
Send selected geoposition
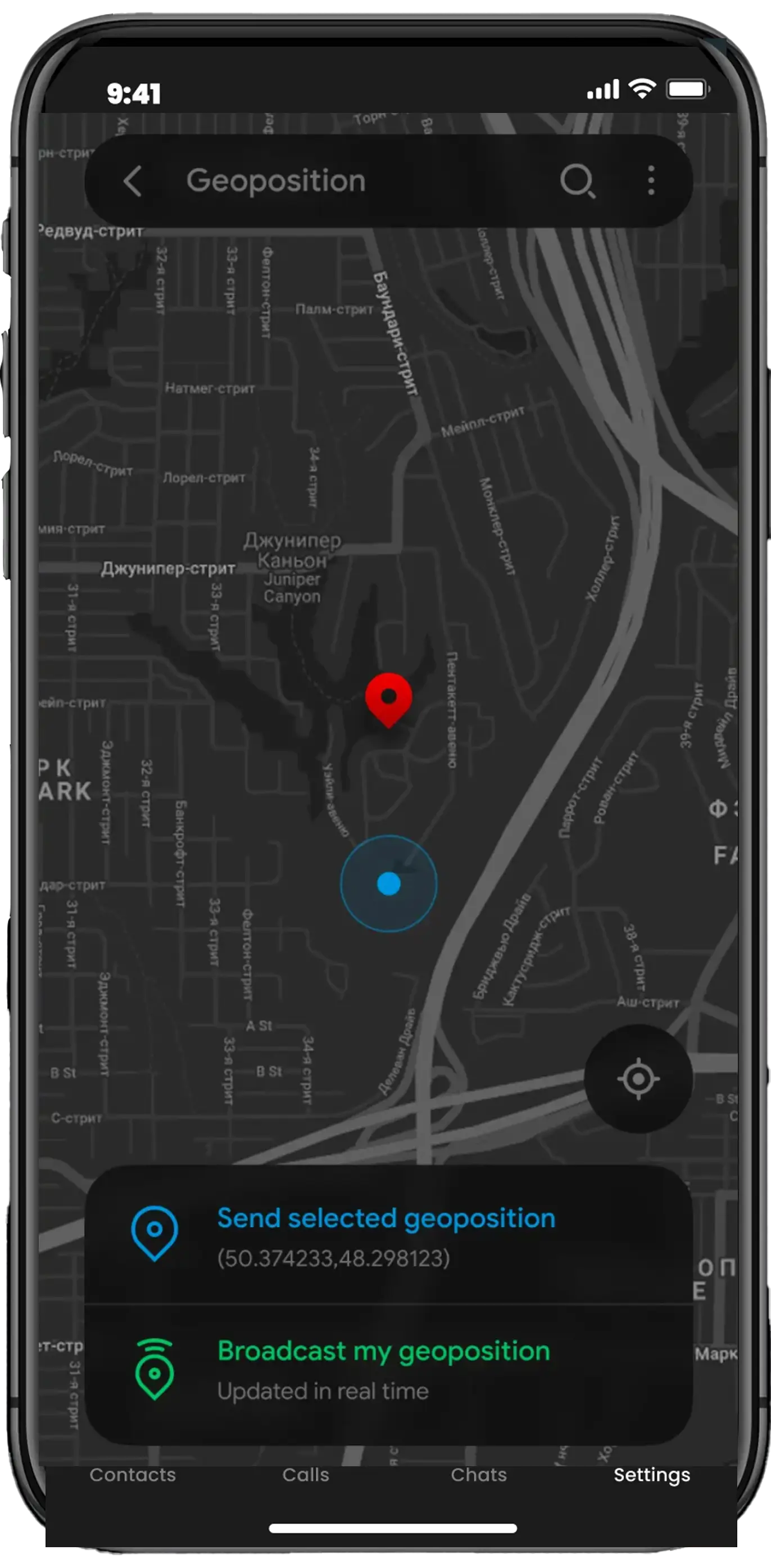coord(388,1236)
